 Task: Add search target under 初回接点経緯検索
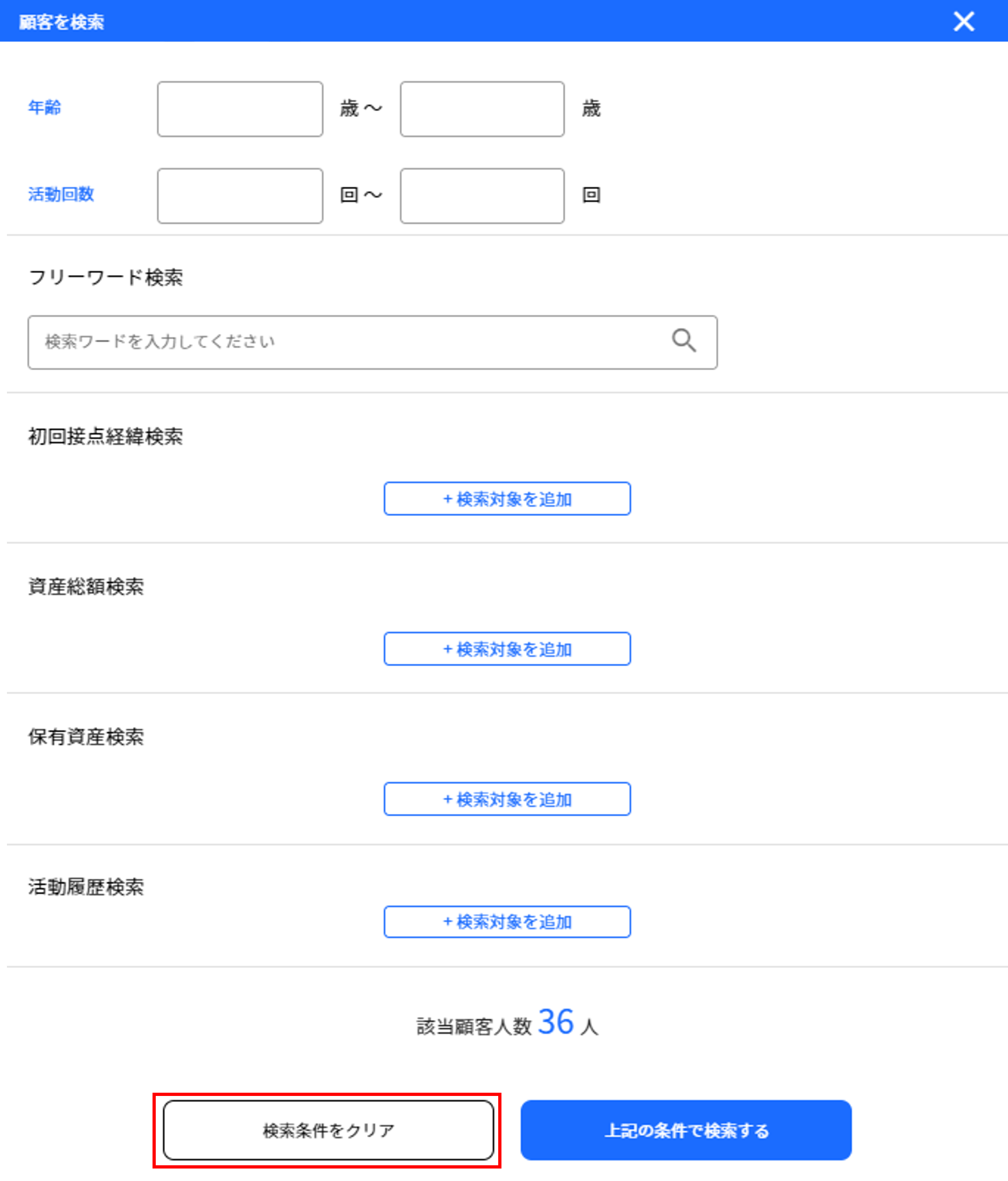pos(507,499)
